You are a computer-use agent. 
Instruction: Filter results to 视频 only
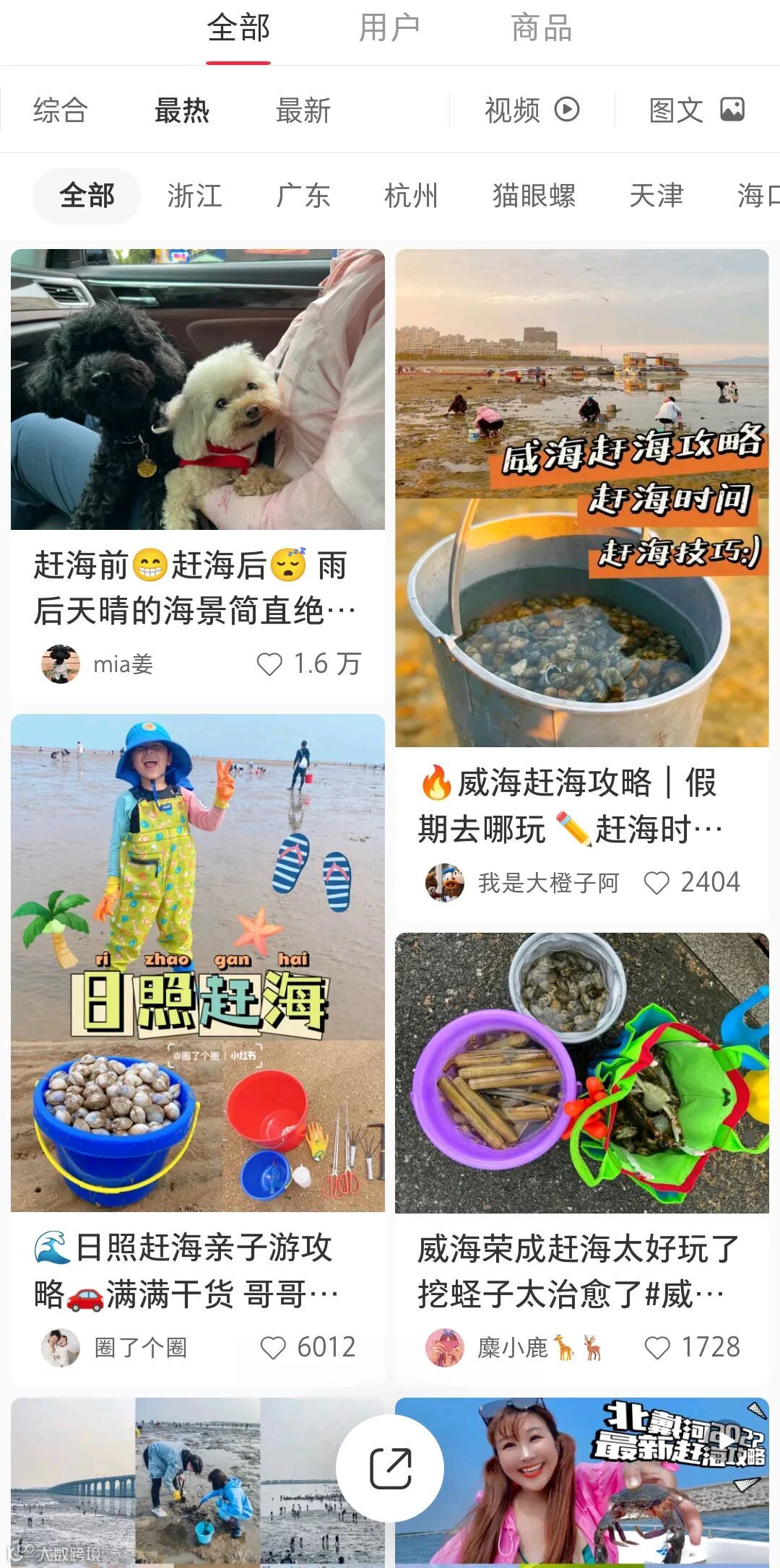tap(532, 110)
